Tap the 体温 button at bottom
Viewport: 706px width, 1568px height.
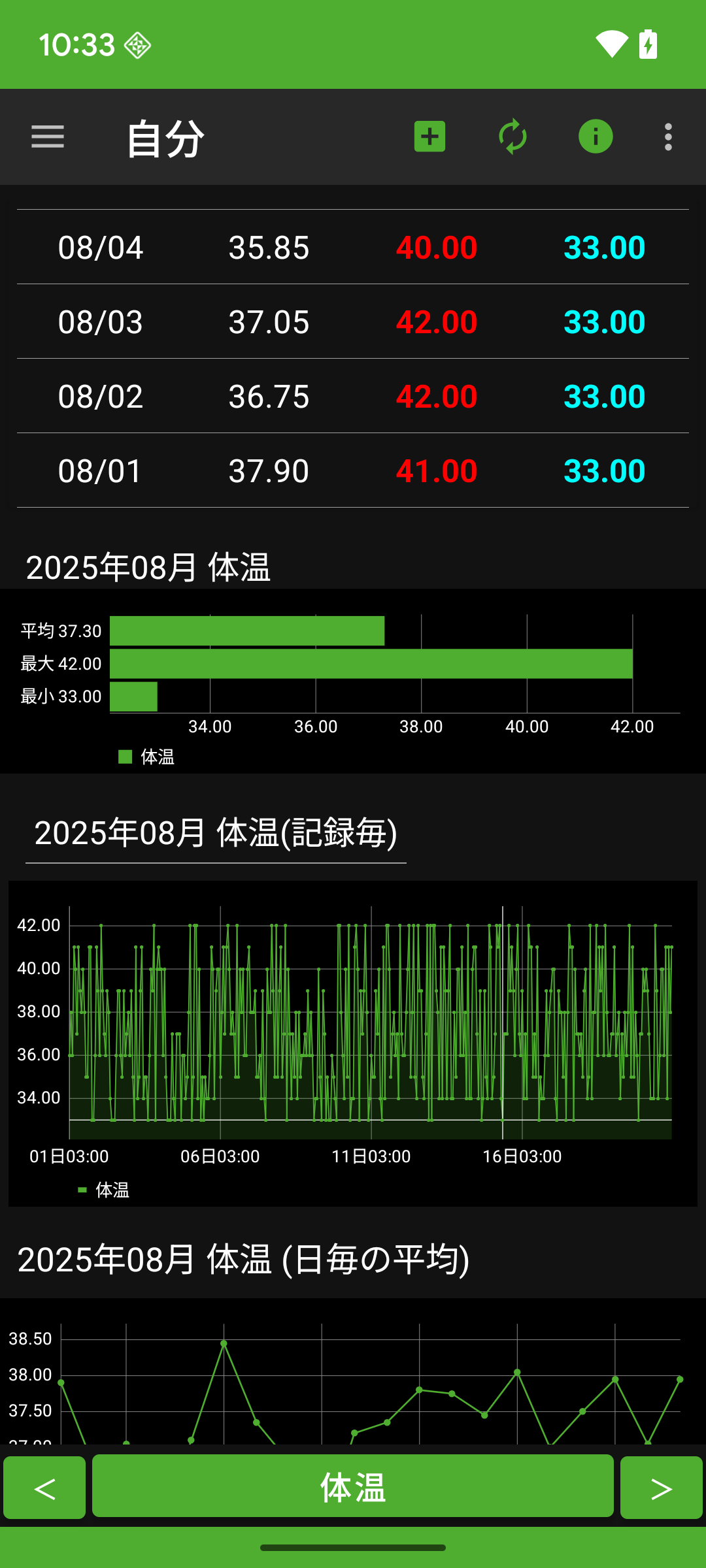click(353, 1488)
